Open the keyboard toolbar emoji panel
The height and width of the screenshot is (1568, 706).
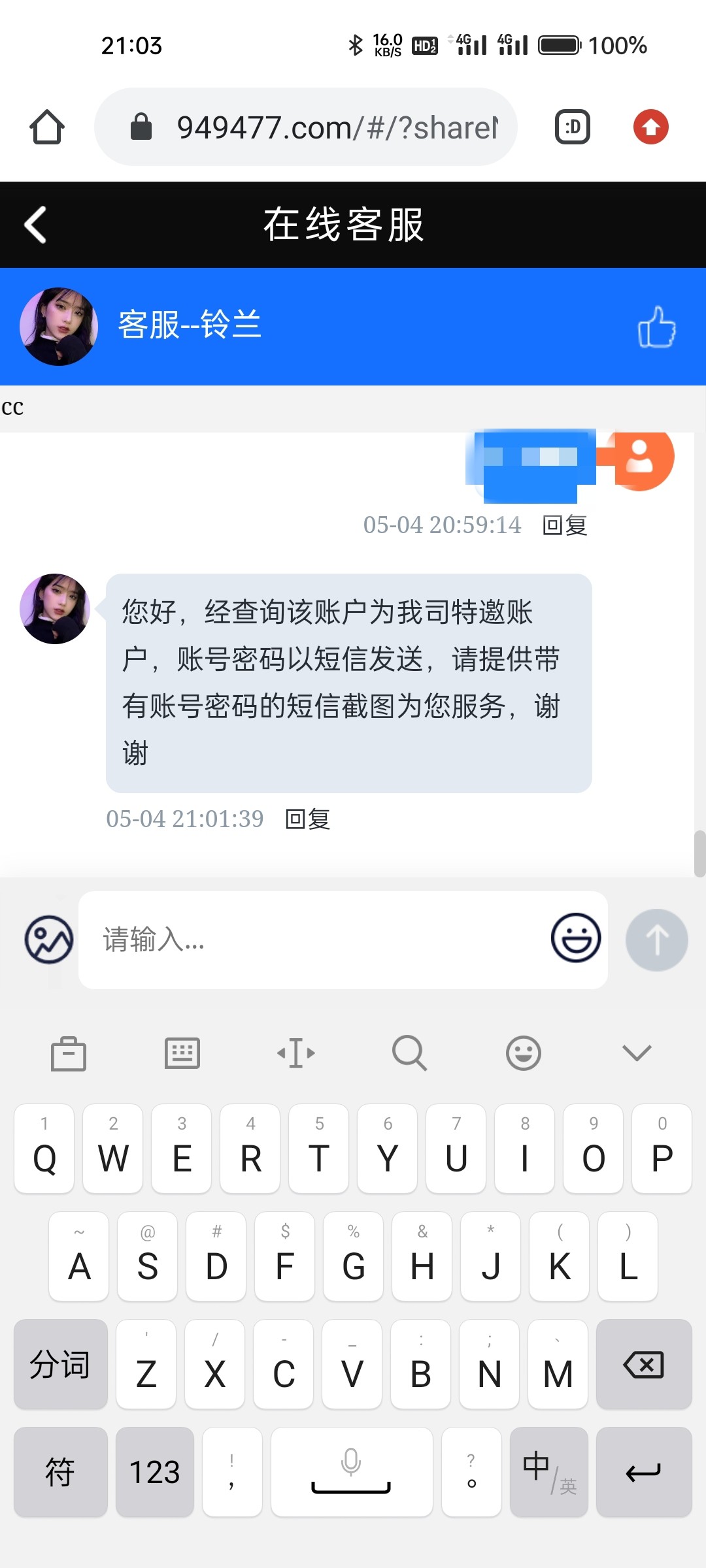click(x=524, y=1053)
